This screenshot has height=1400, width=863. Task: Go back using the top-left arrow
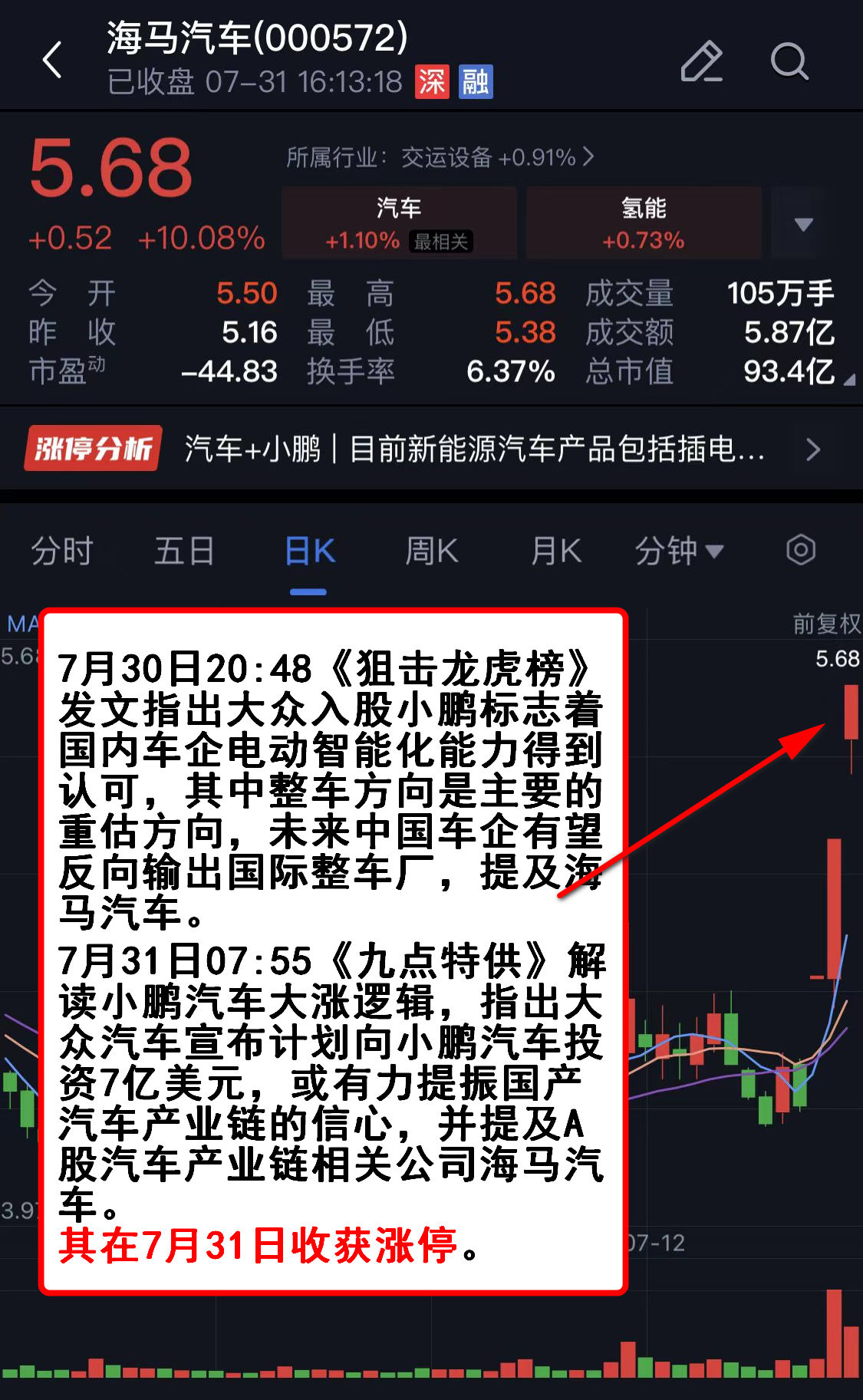point(52,60)
